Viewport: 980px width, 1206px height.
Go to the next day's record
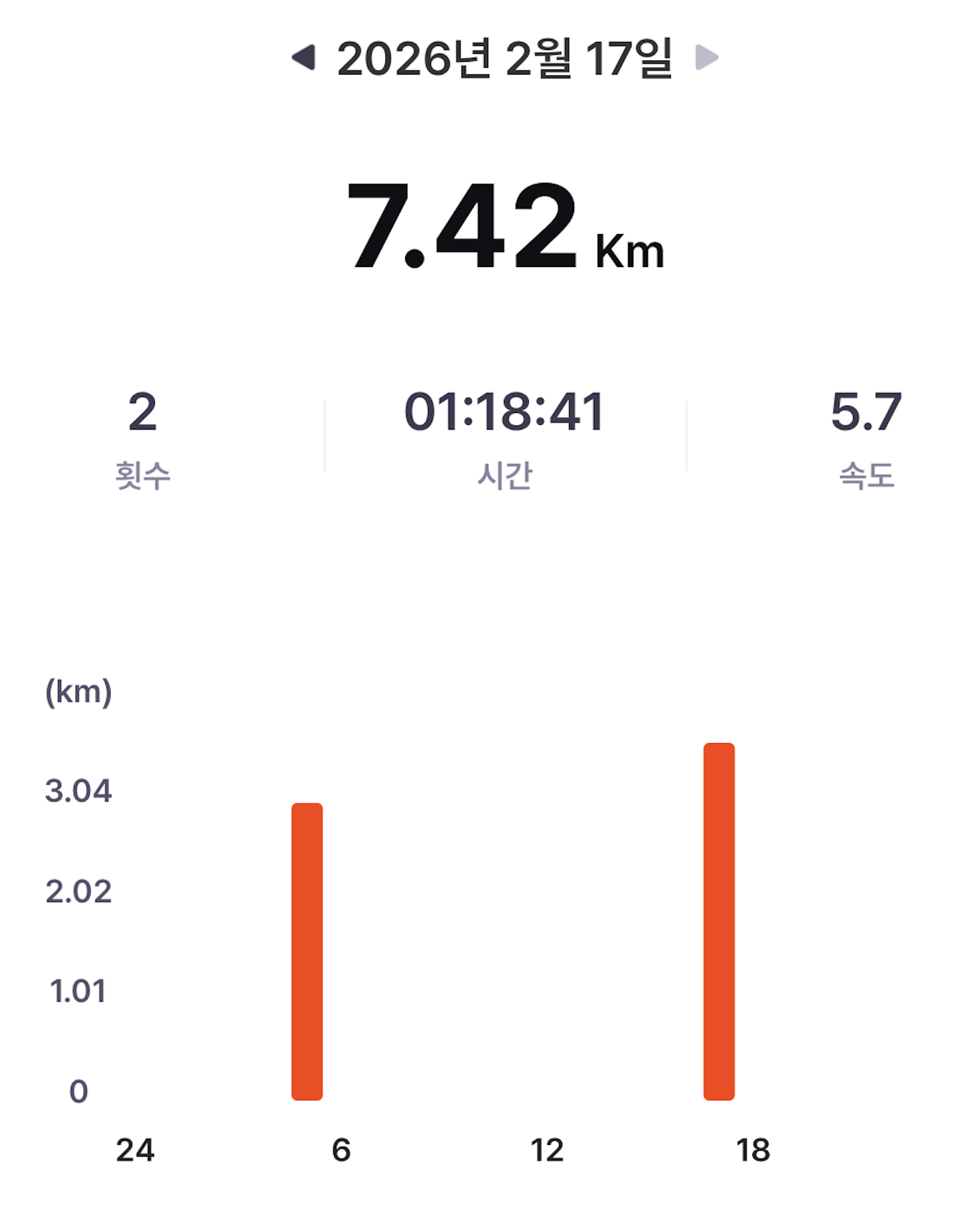pos(706,58)
